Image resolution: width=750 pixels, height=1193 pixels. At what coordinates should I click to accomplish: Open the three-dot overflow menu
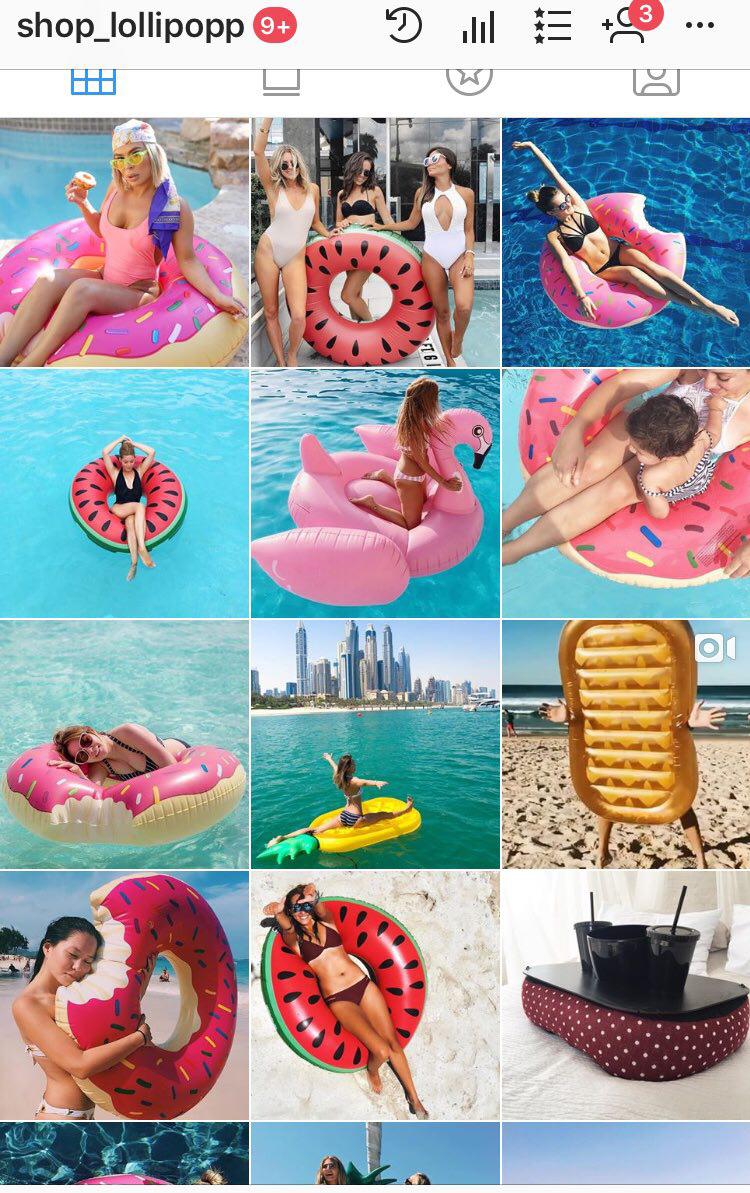700,27
